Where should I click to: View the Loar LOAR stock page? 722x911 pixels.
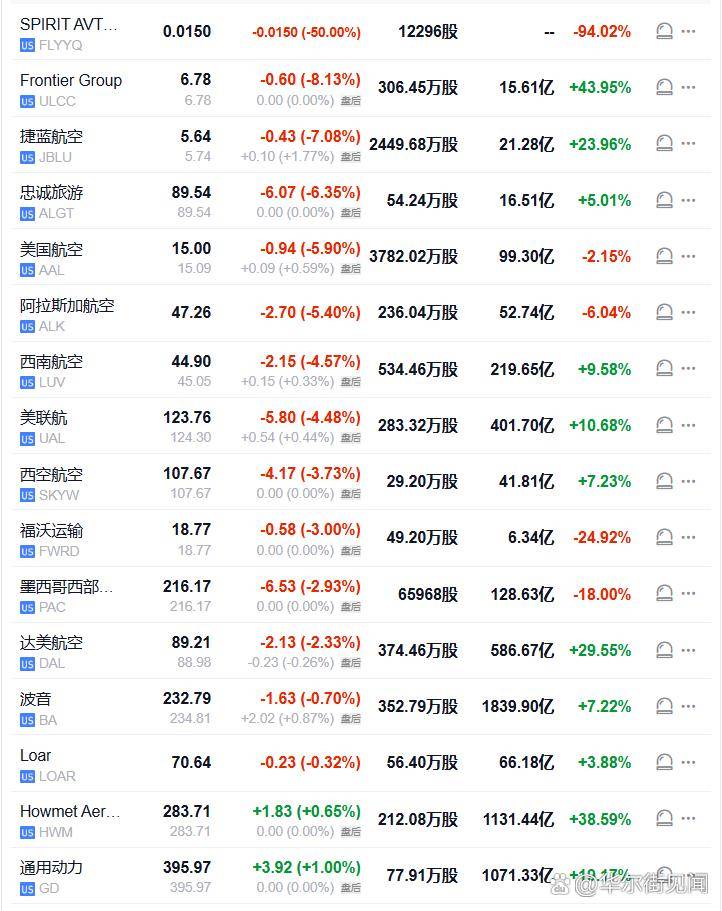coord(361,763)
